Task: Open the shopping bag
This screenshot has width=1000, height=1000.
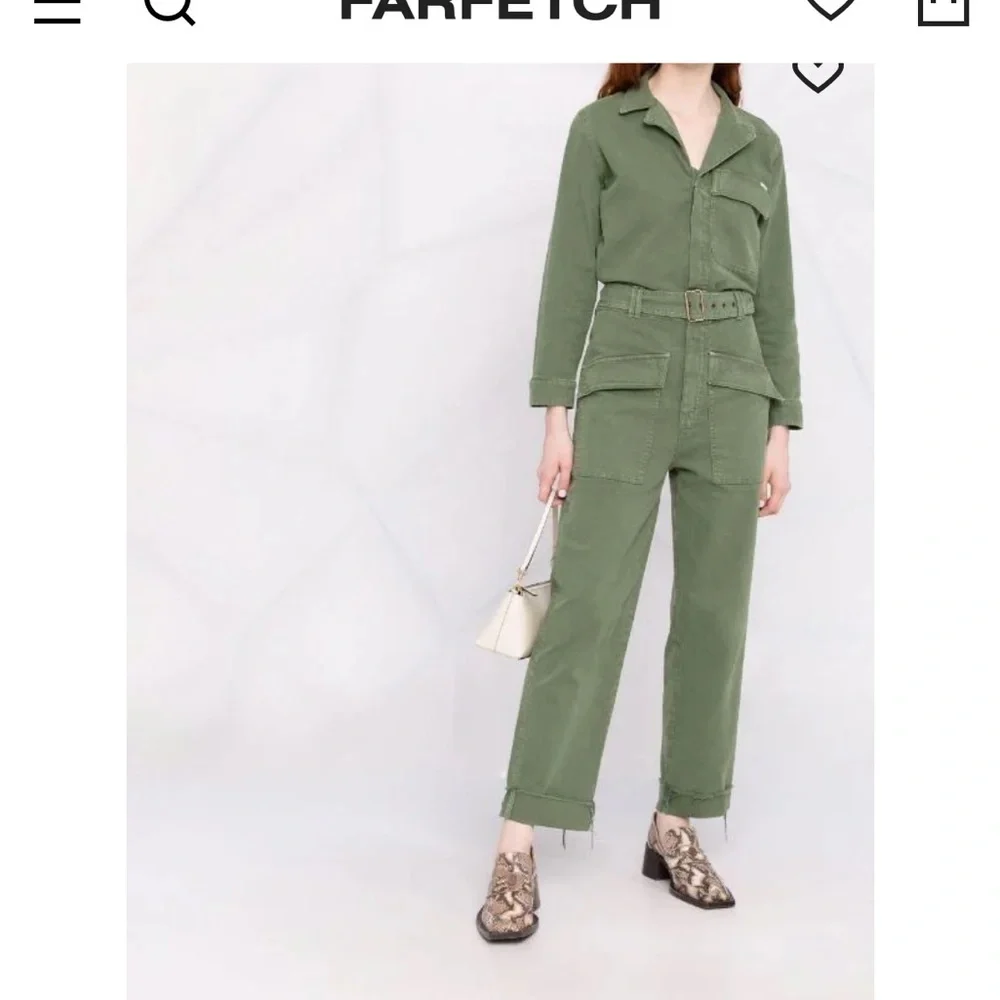Action: click(942, 10)
